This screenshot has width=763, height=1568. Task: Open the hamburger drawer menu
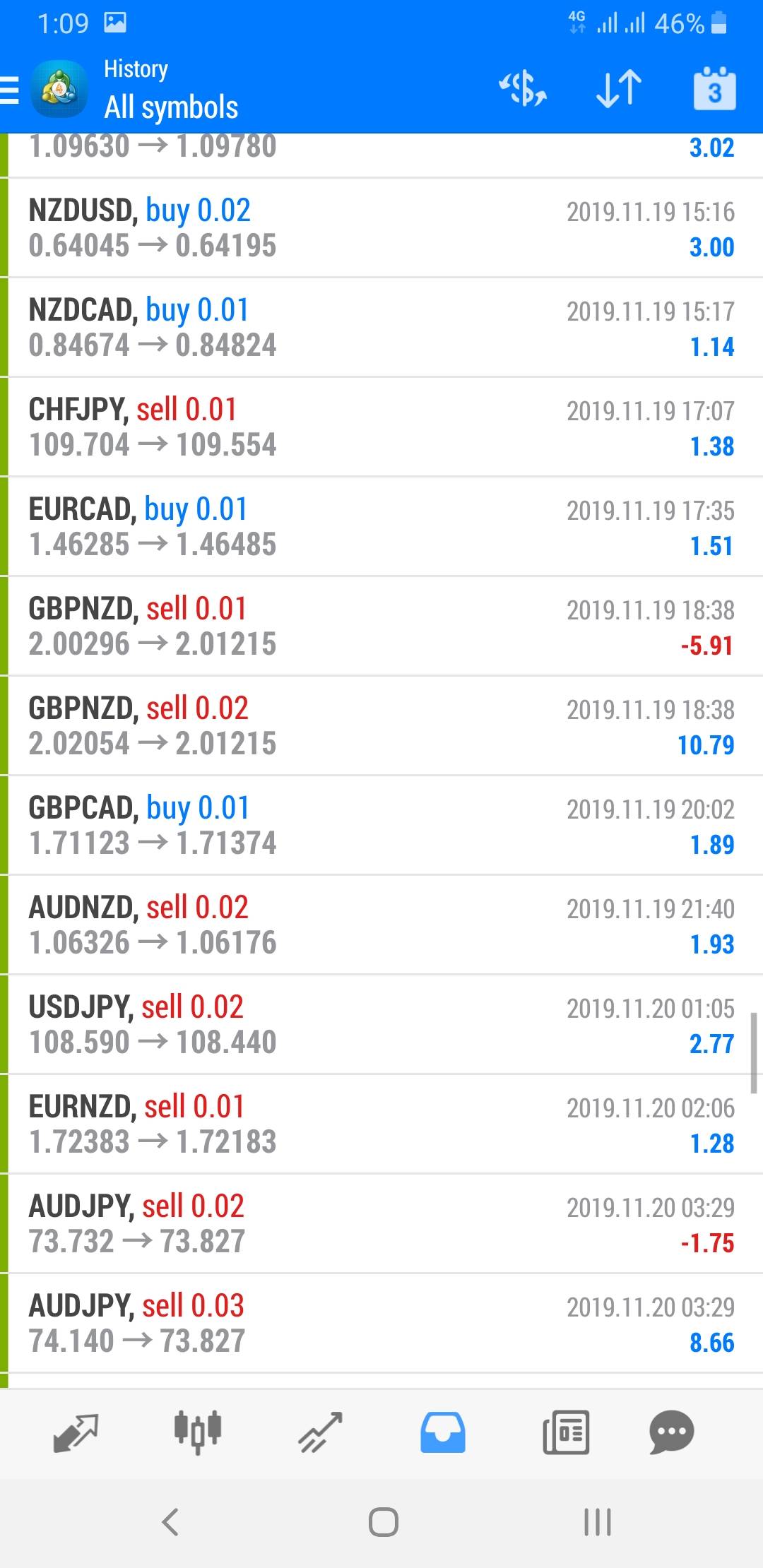[10, 90]
